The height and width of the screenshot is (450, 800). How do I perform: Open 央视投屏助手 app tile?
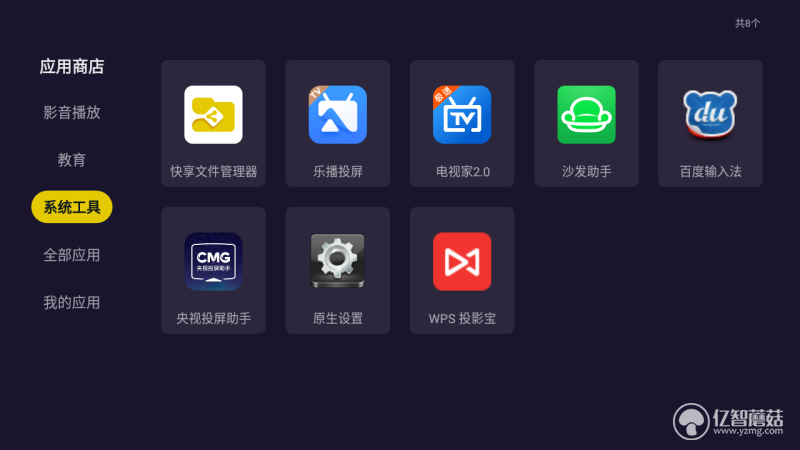click(x=213, y=270)
